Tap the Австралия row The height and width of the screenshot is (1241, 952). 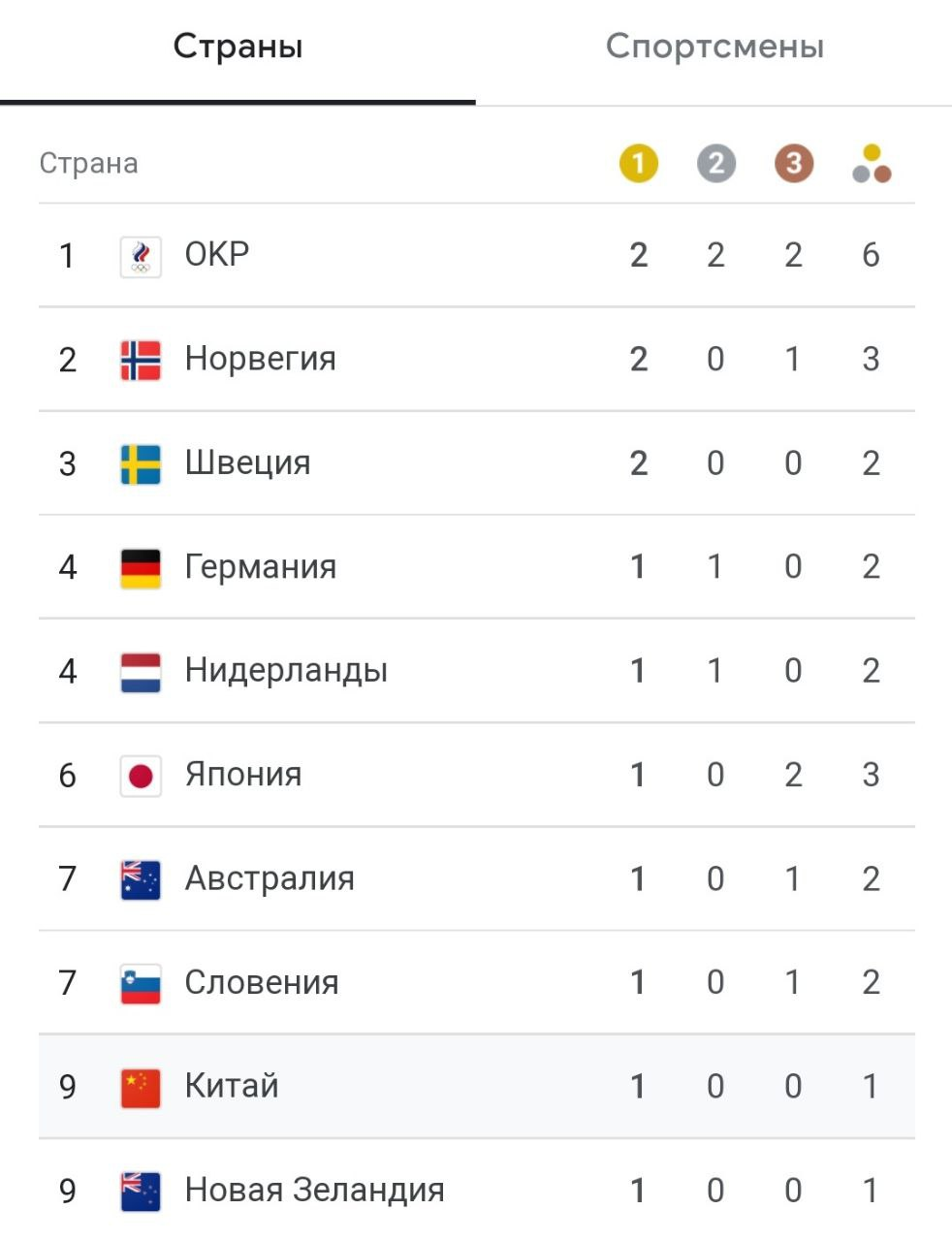pos(270,879)
